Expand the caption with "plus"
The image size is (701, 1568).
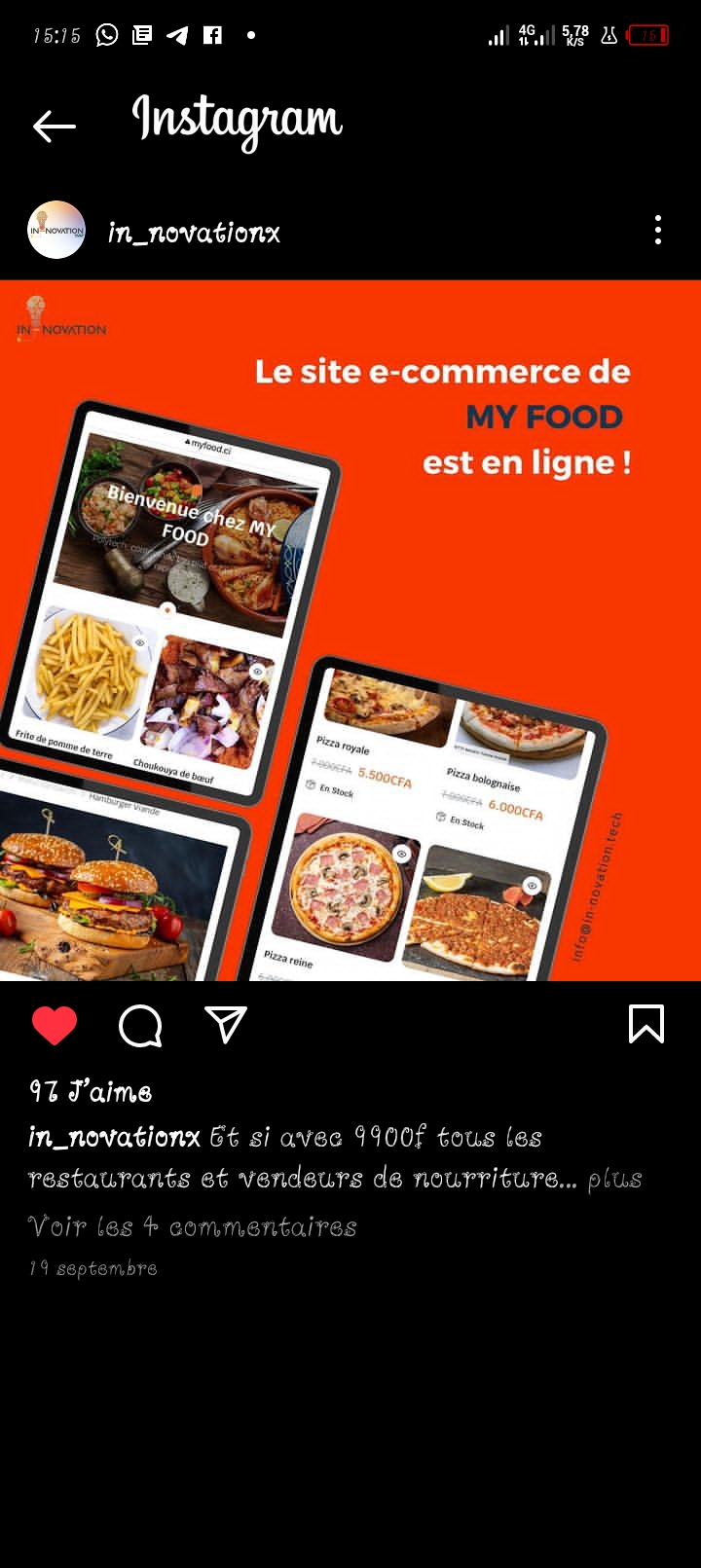coord(614,1179)
